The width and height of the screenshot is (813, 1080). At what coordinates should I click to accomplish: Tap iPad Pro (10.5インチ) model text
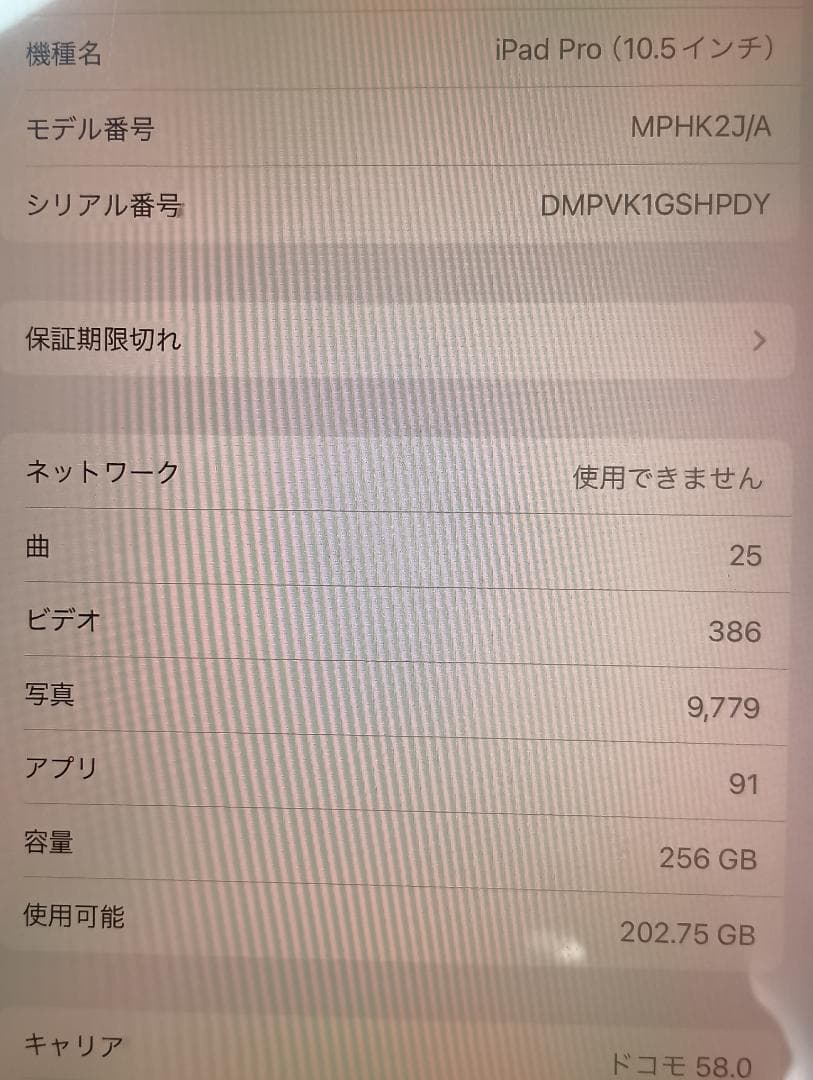(635, 53)
